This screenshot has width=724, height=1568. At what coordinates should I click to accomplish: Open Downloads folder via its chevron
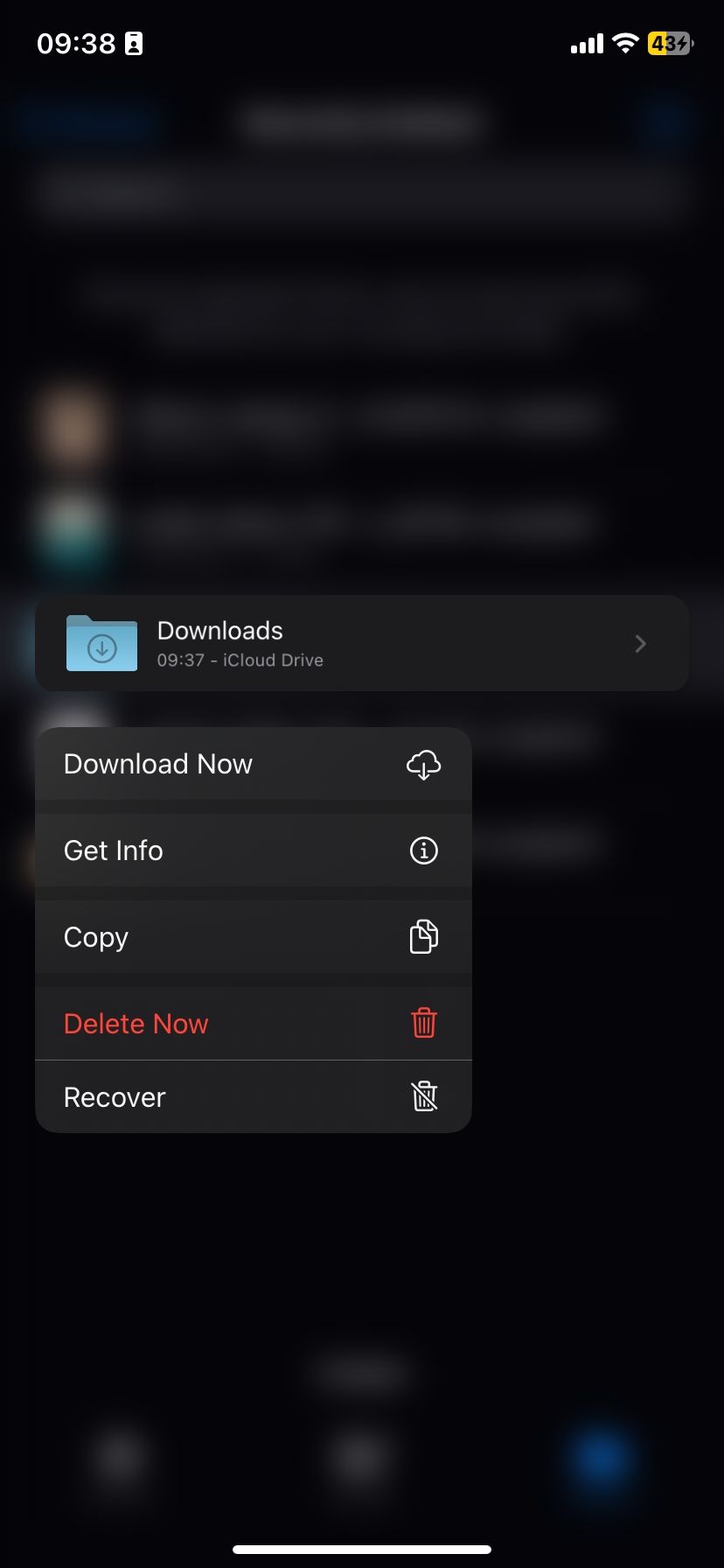(640, 643)
